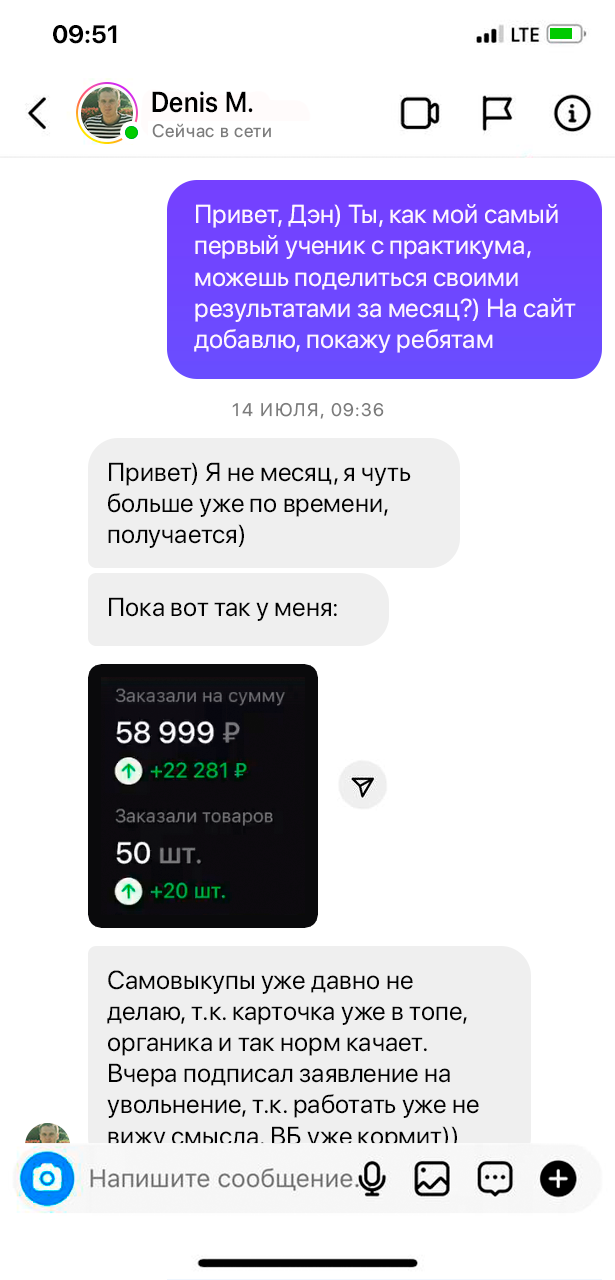Attach a photo from the gallery
615x1280 pixels.
point(432,1180)
